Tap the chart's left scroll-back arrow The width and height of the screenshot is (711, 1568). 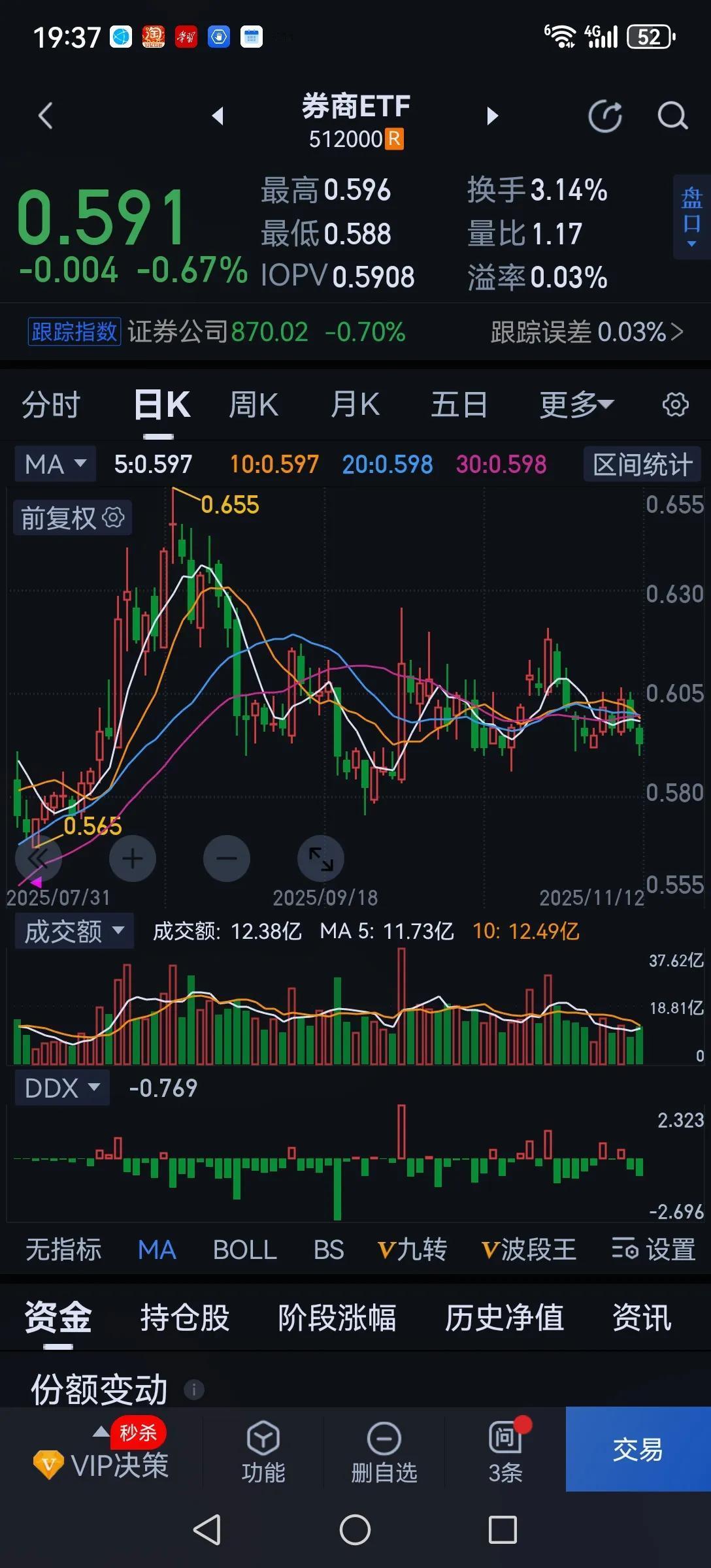pos(38,859)
